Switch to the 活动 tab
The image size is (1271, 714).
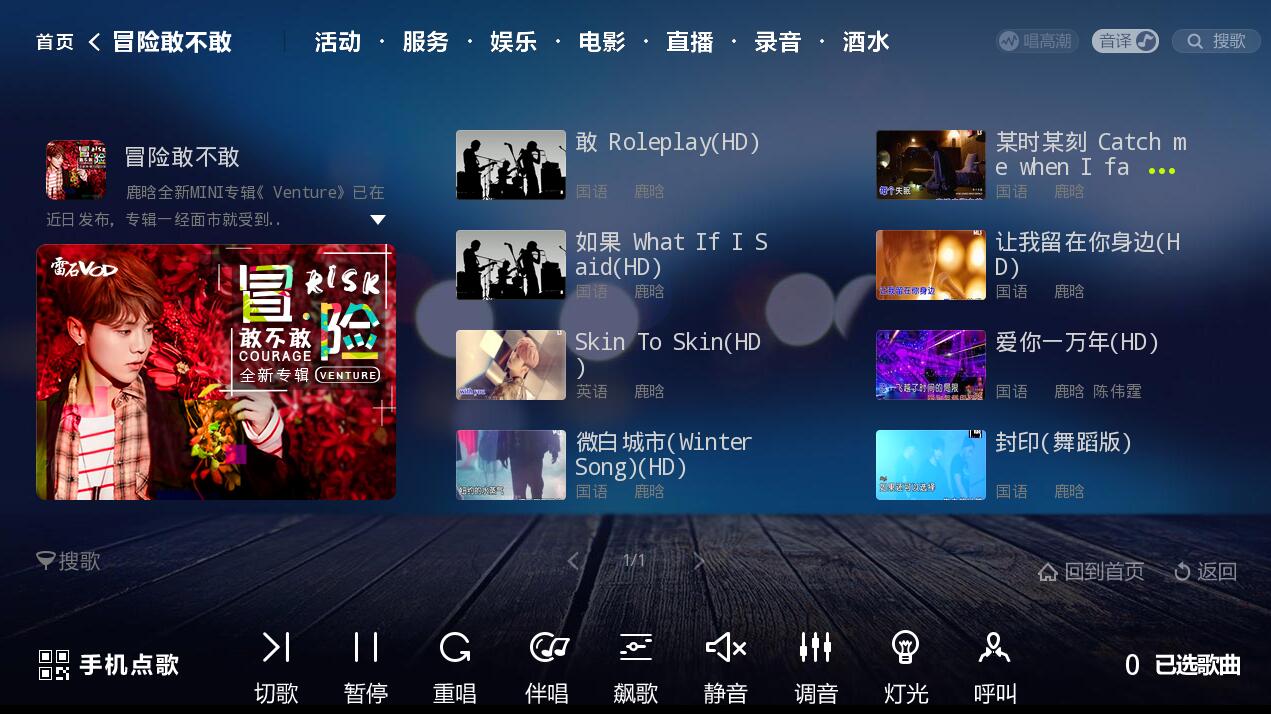pos(337,42)
